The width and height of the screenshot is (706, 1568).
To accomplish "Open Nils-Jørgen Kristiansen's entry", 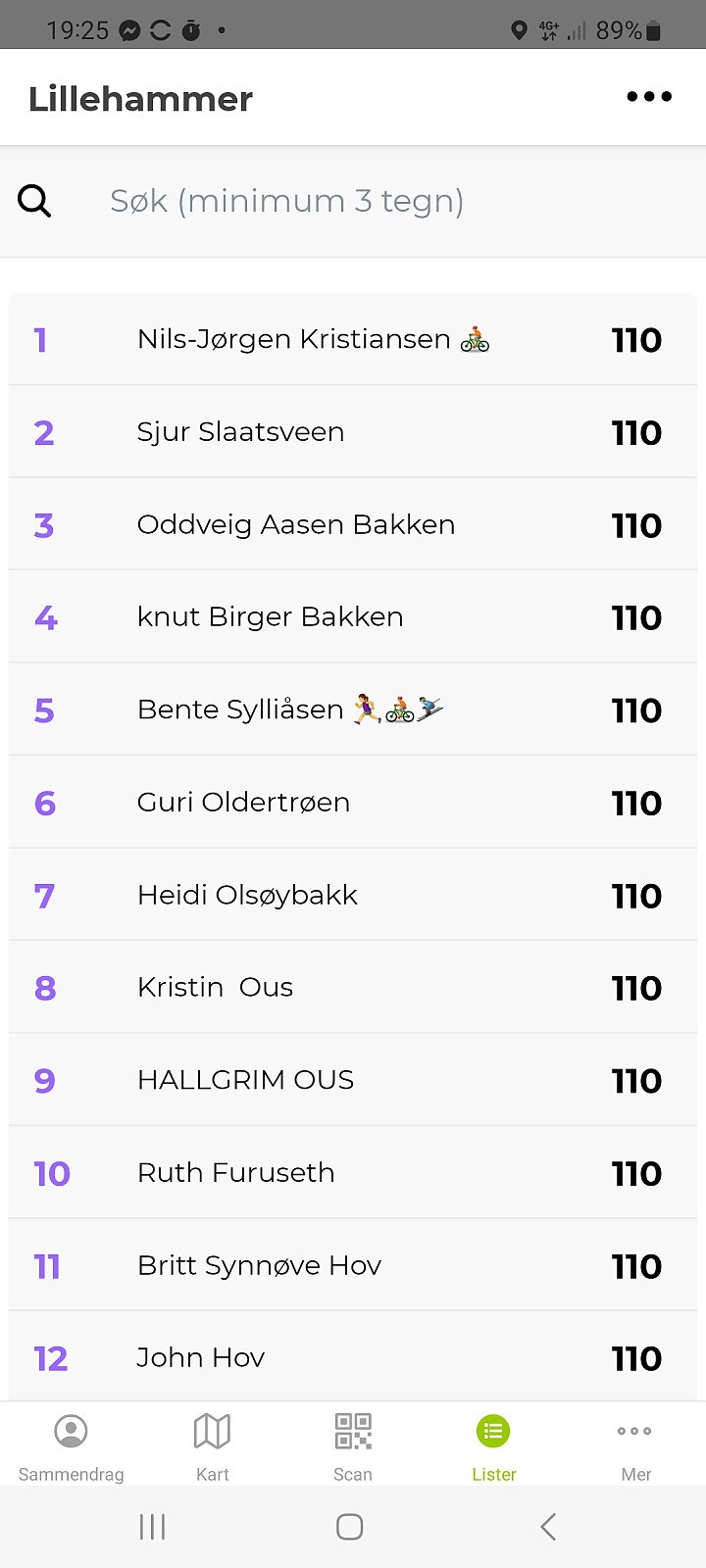I will 353,339.
